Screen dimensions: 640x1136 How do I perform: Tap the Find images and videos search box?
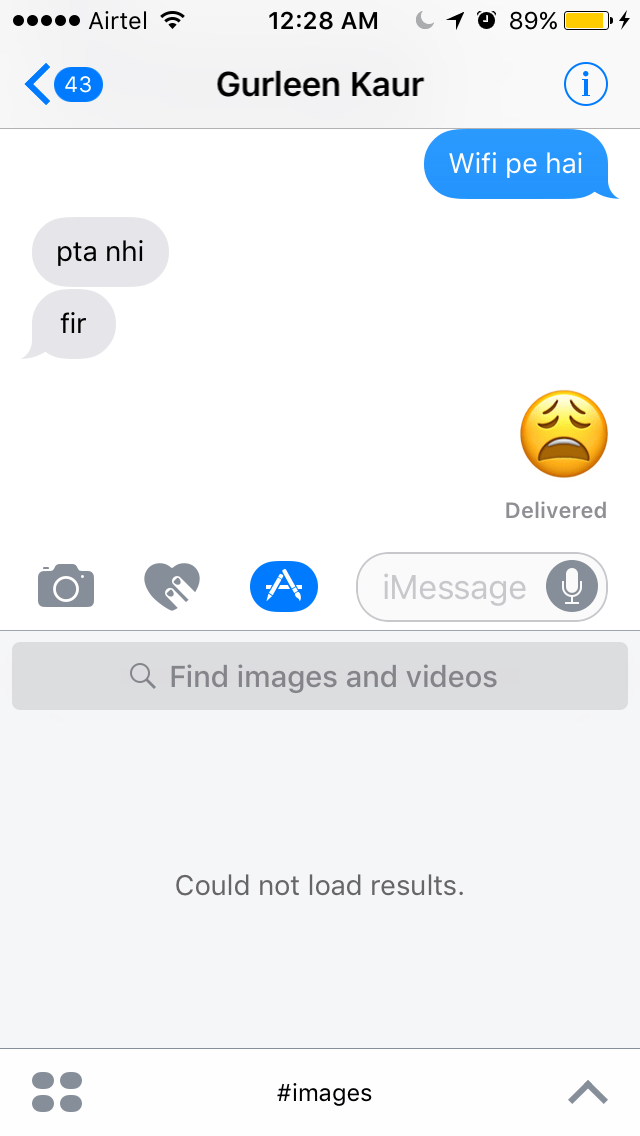point(320,677)
